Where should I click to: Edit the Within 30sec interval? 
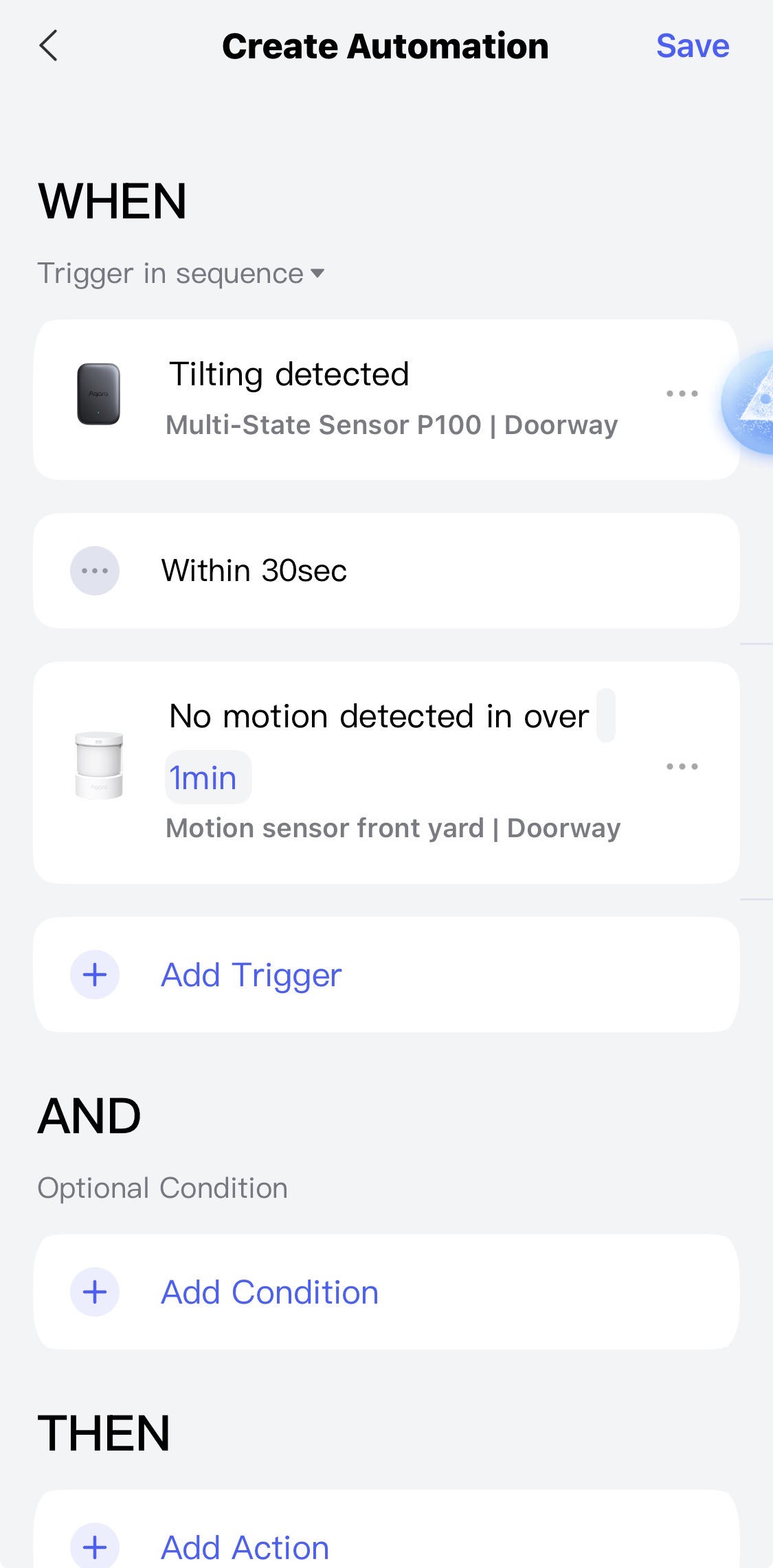click(385, 571)
